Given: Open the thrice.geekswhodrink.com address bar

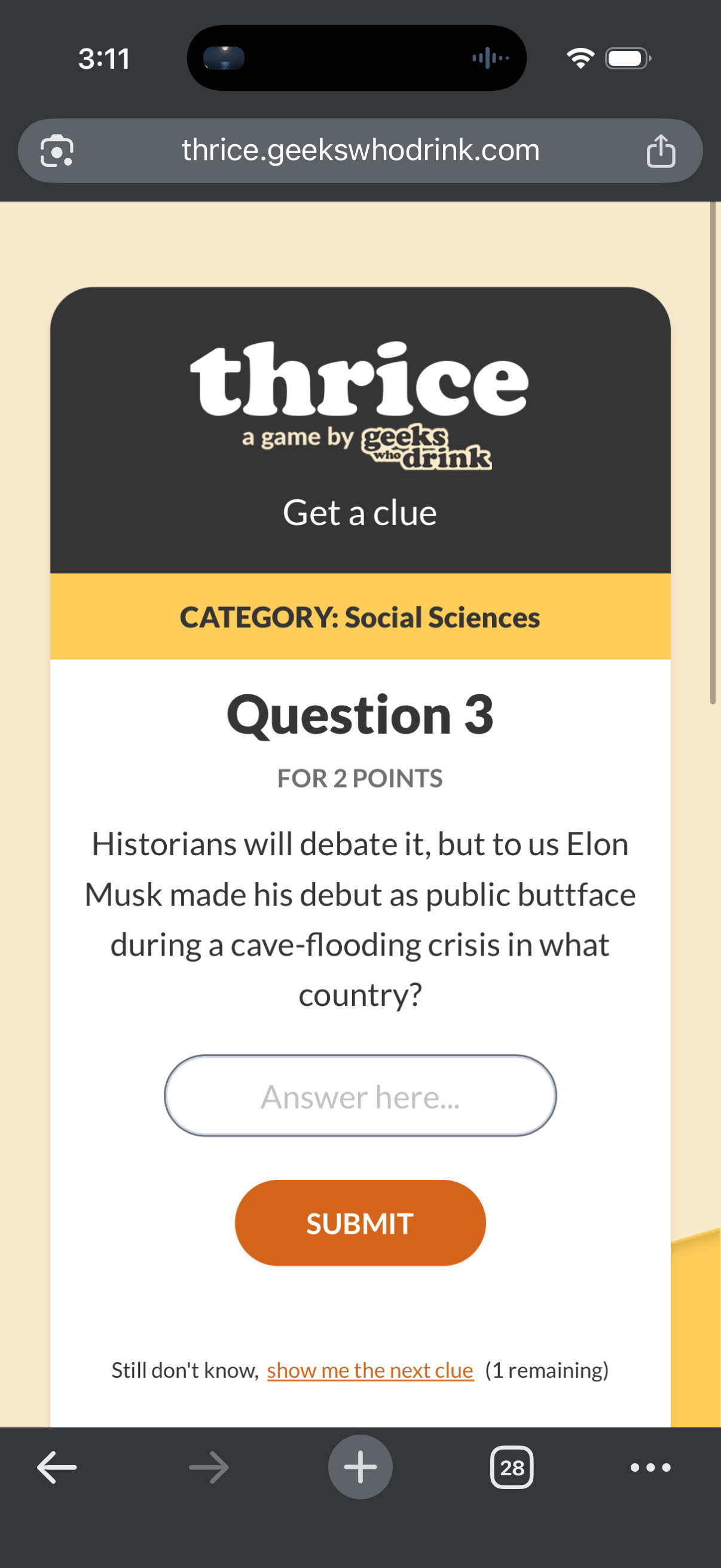Looking at the screenshot, I should point(360,150).
